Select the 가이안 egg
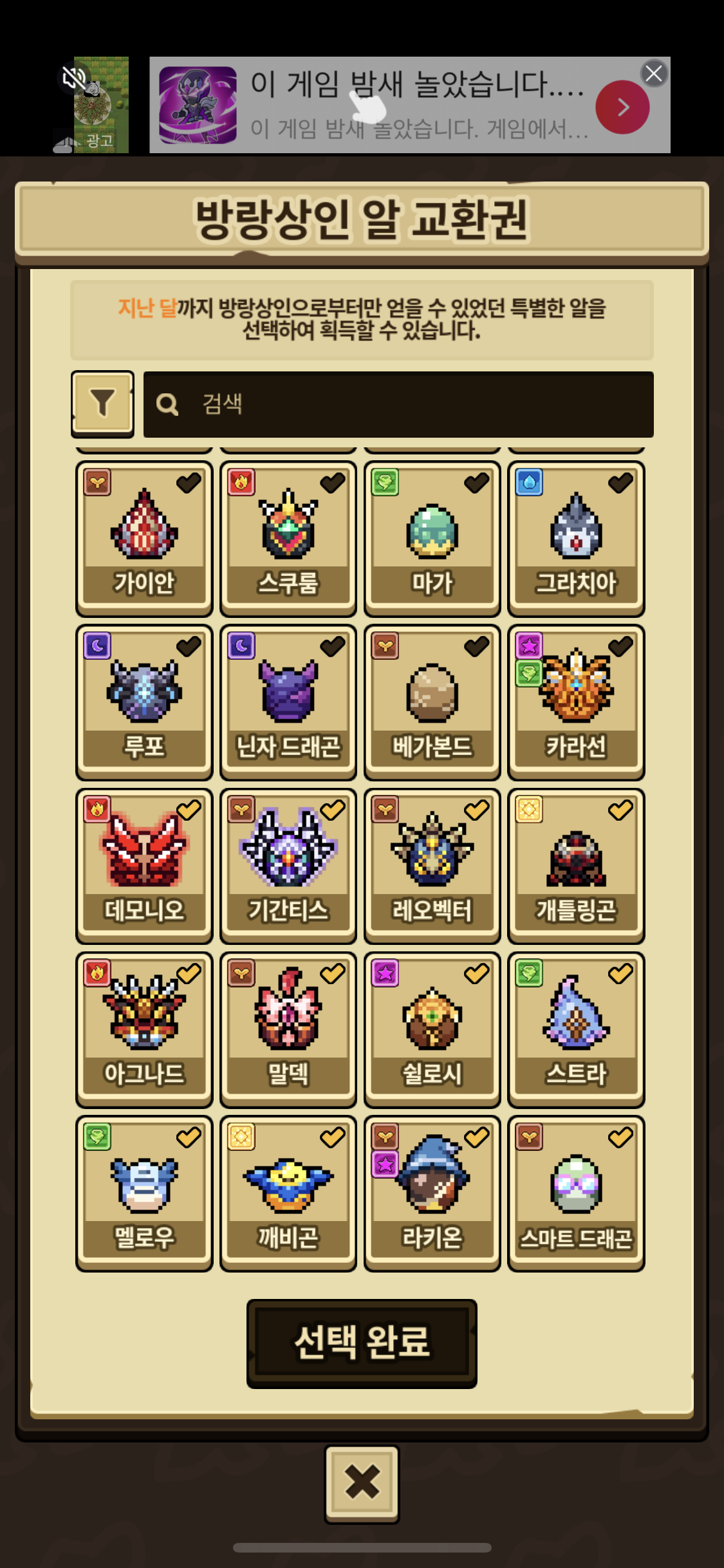Image resolution: width=724 pixels, height=1568 pixels. [x=144, y=539]
